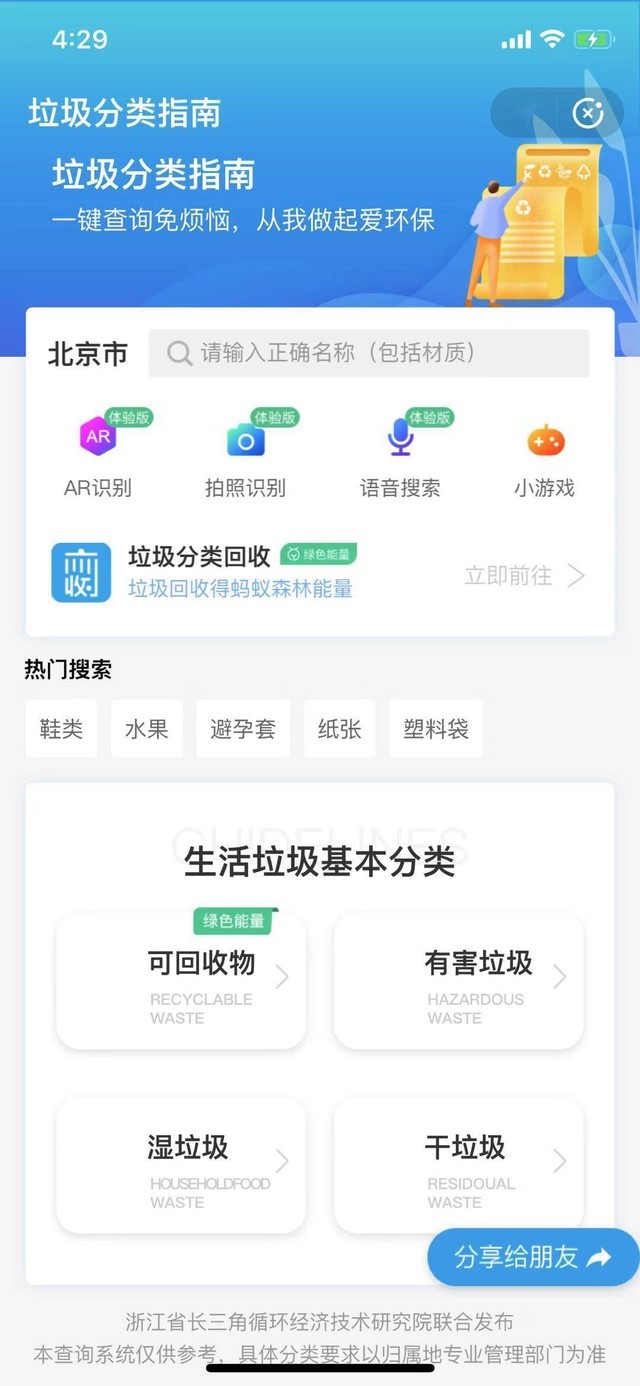Select the 纸张 hot search chip
640x1386 pixels.
(339, 729)
